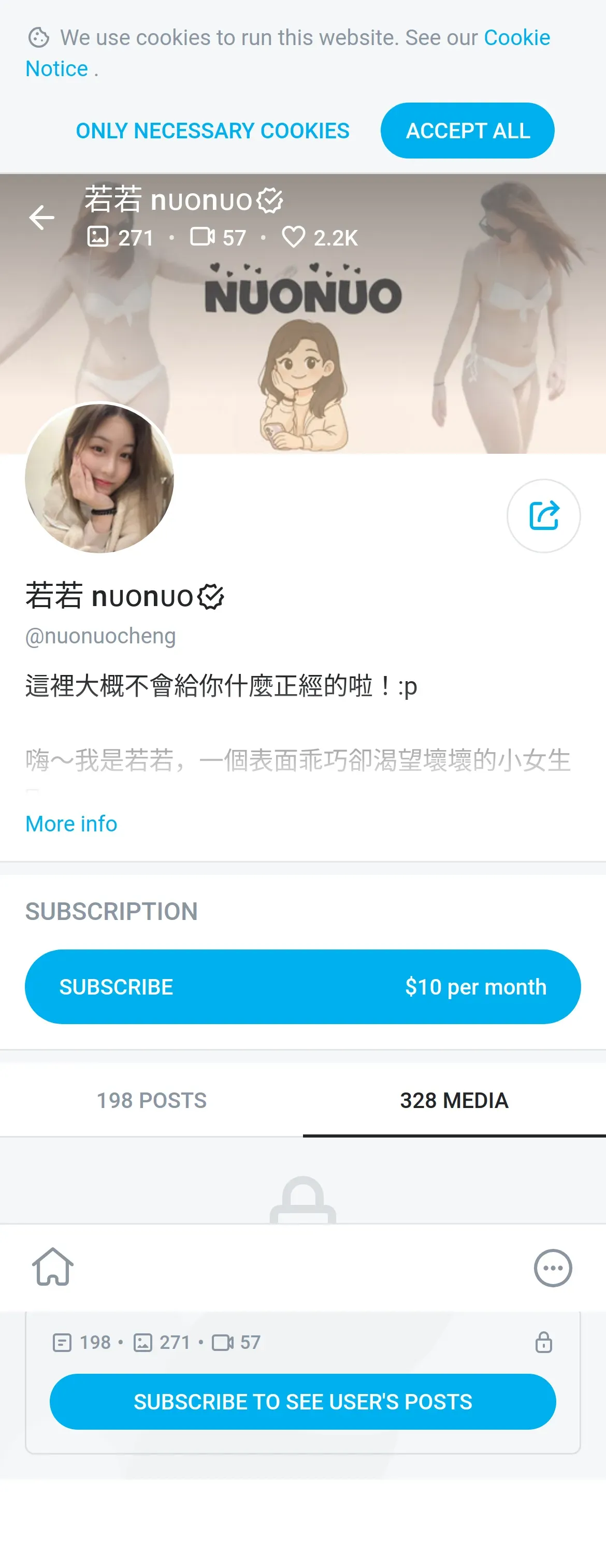View the profile avatar photo
This screenshot has height=1568, width=606.
tap(100, 478)
